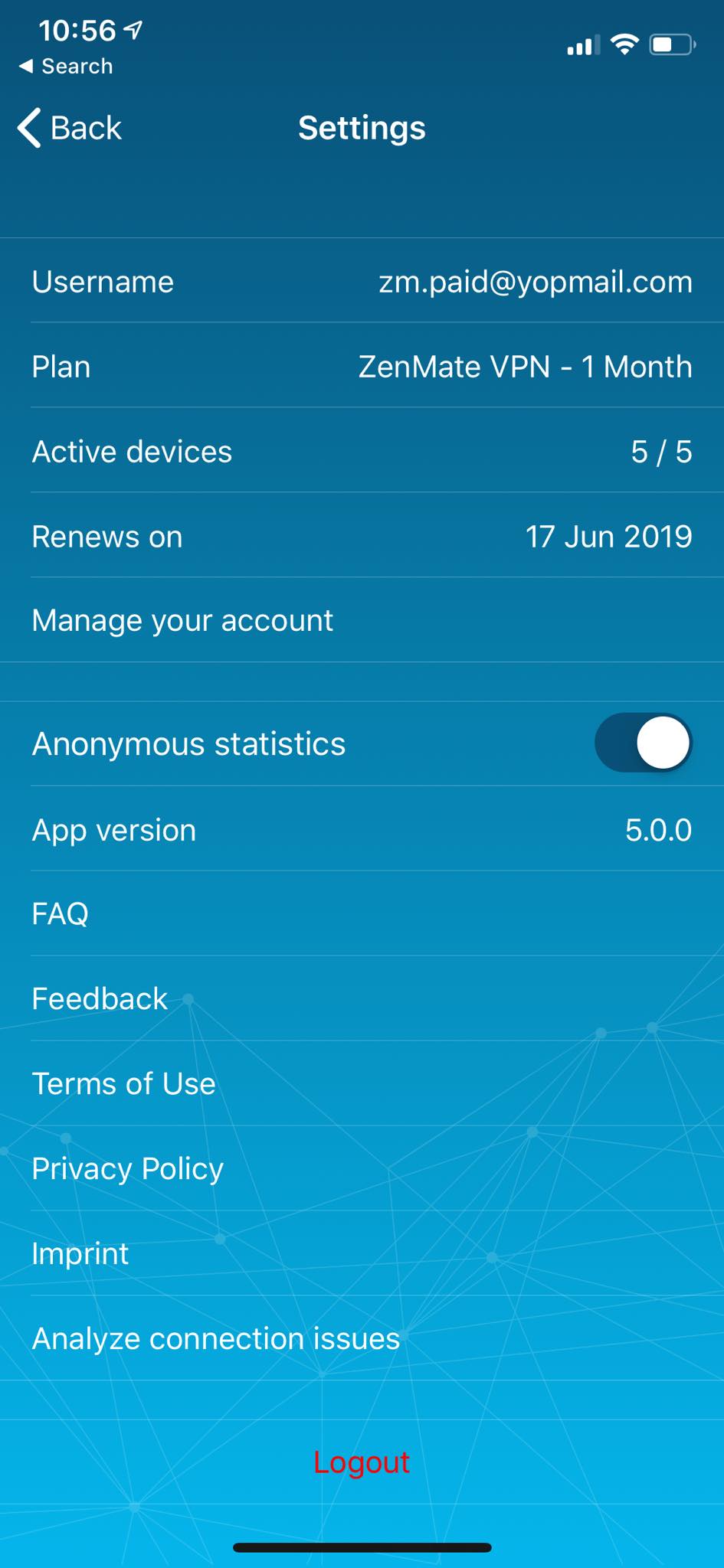This screenshot has height=1568, width=724.
Task: Go back from Settings
Action: (70, 128)
